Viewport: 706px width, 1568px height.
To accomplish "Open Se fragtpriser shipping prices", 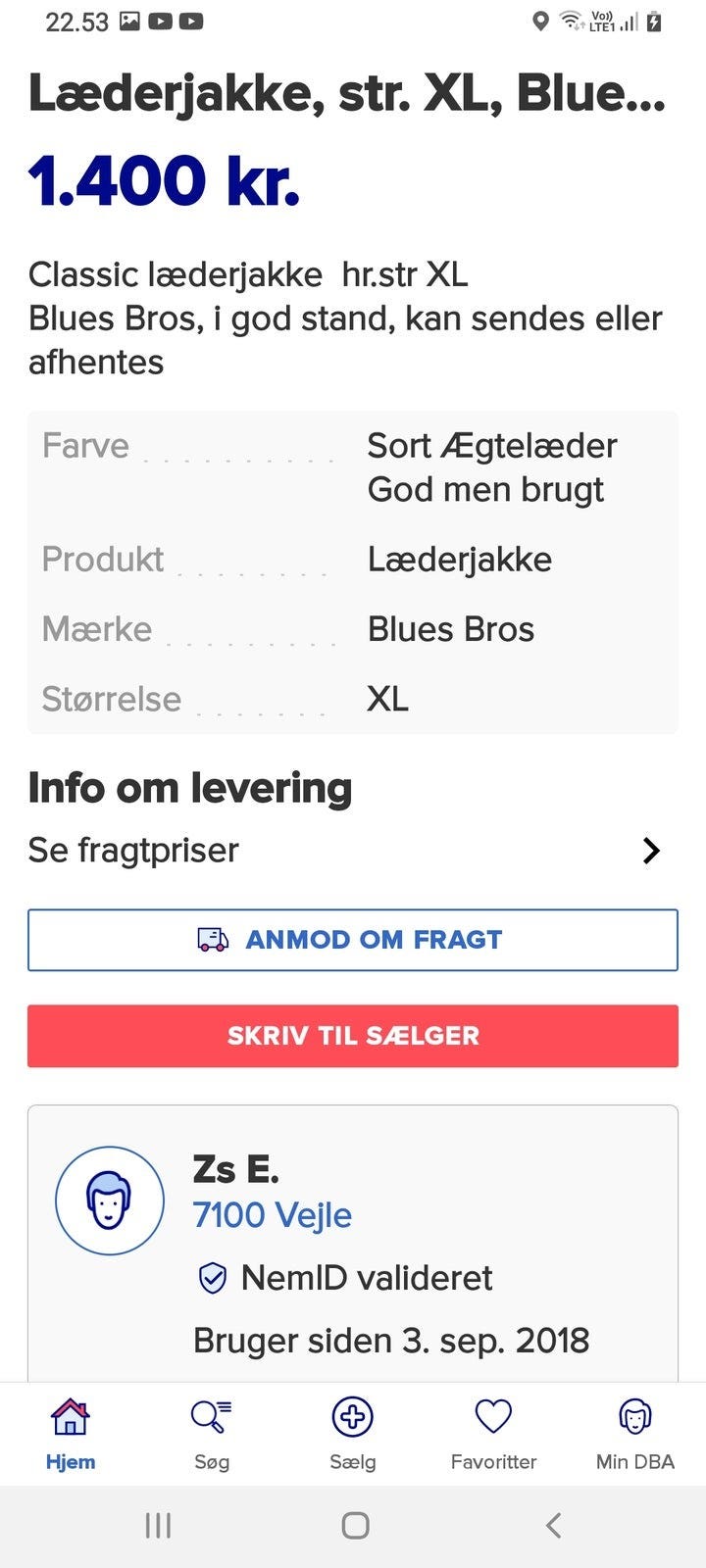I will (352, 850).
